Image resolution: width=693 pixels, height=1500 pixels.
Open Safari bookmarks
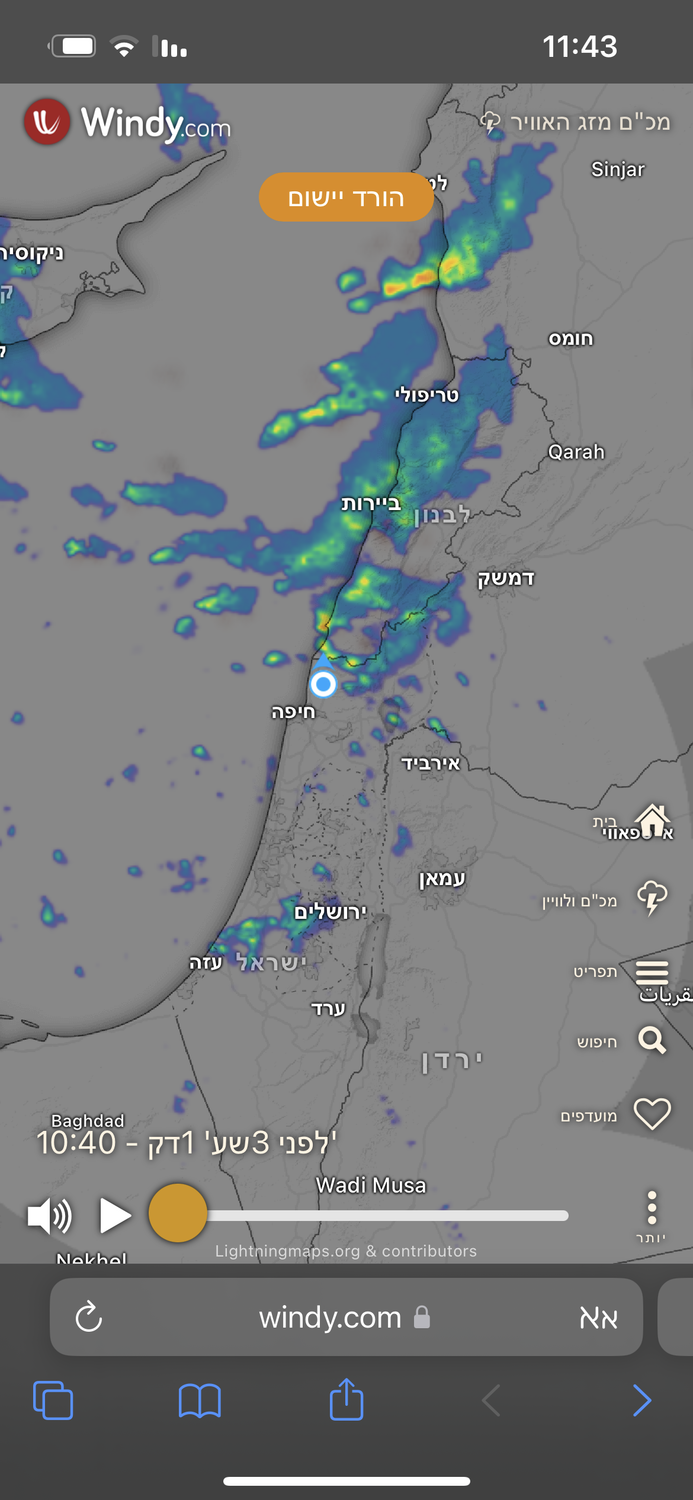199,1400
